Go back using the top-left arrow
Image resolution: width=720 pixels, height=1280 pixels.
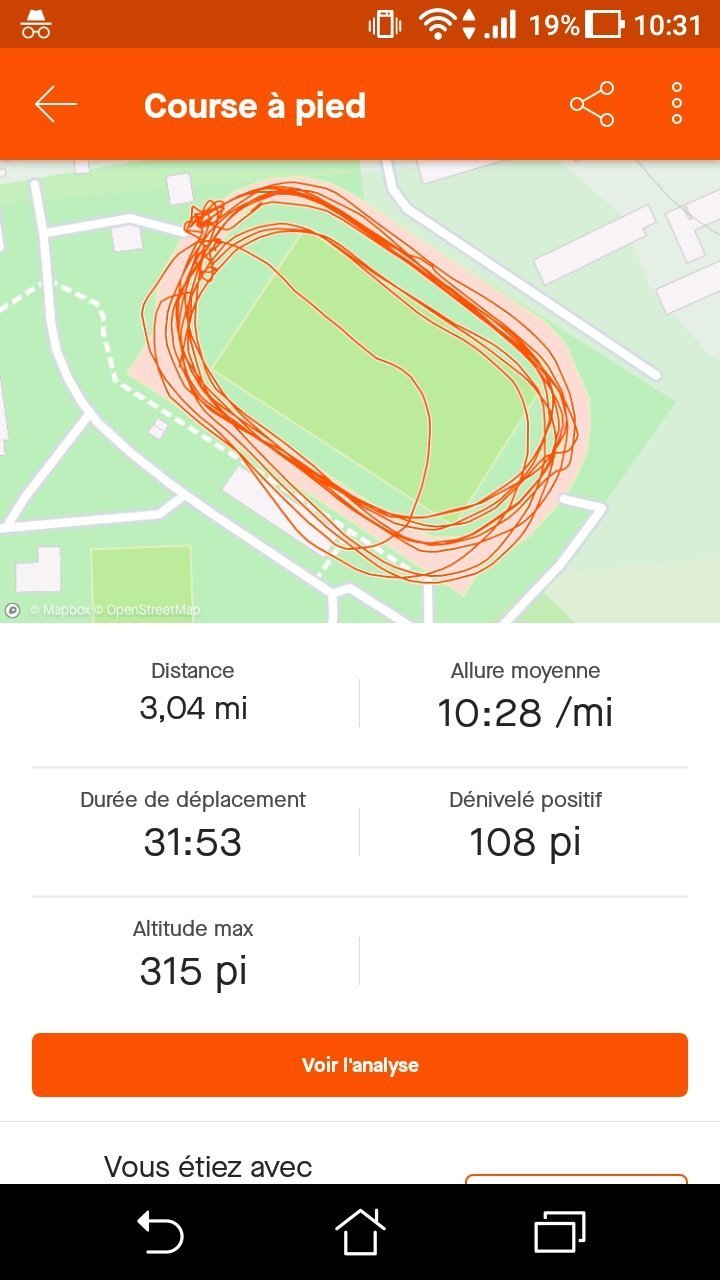click(55, 105)
